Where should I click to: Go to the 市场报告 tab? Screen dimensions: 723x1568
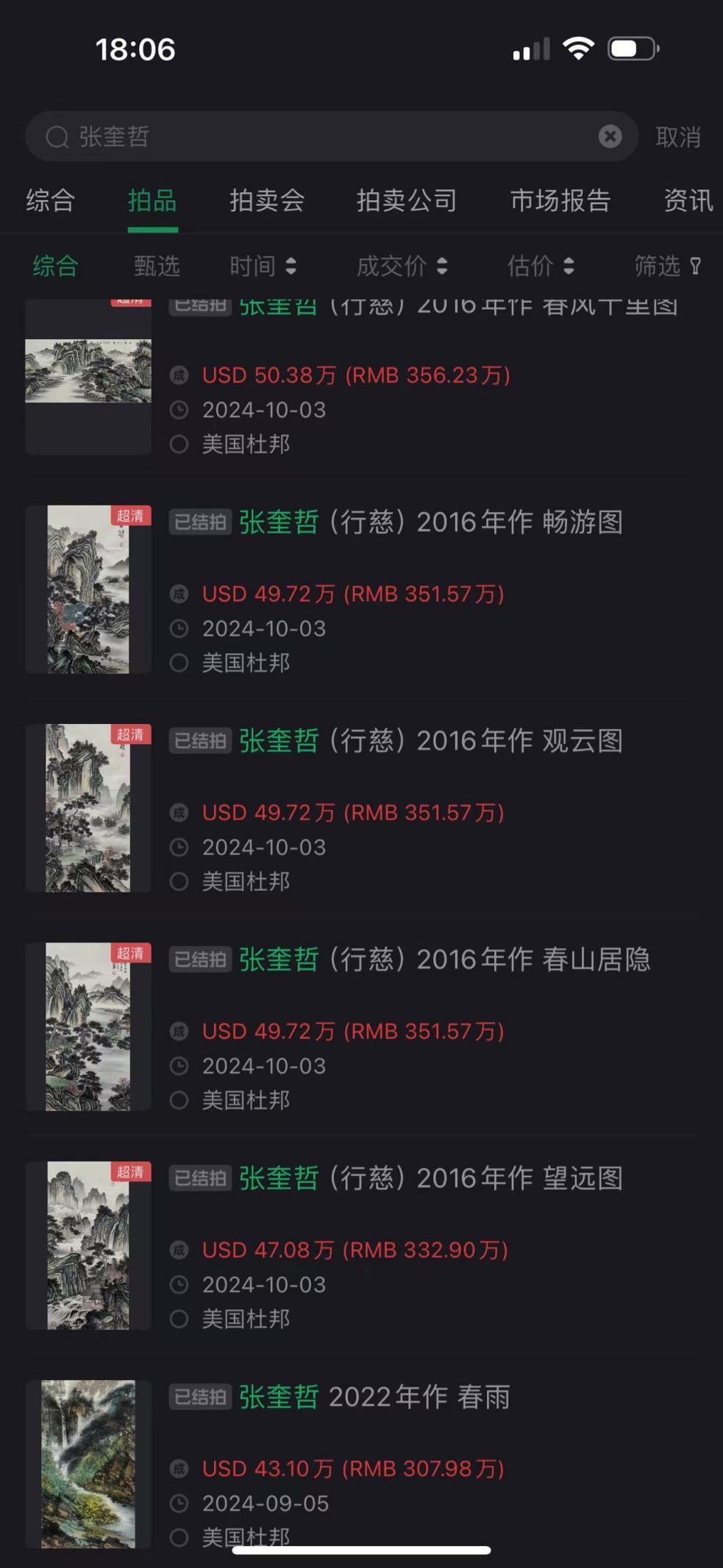coord(560,200)
